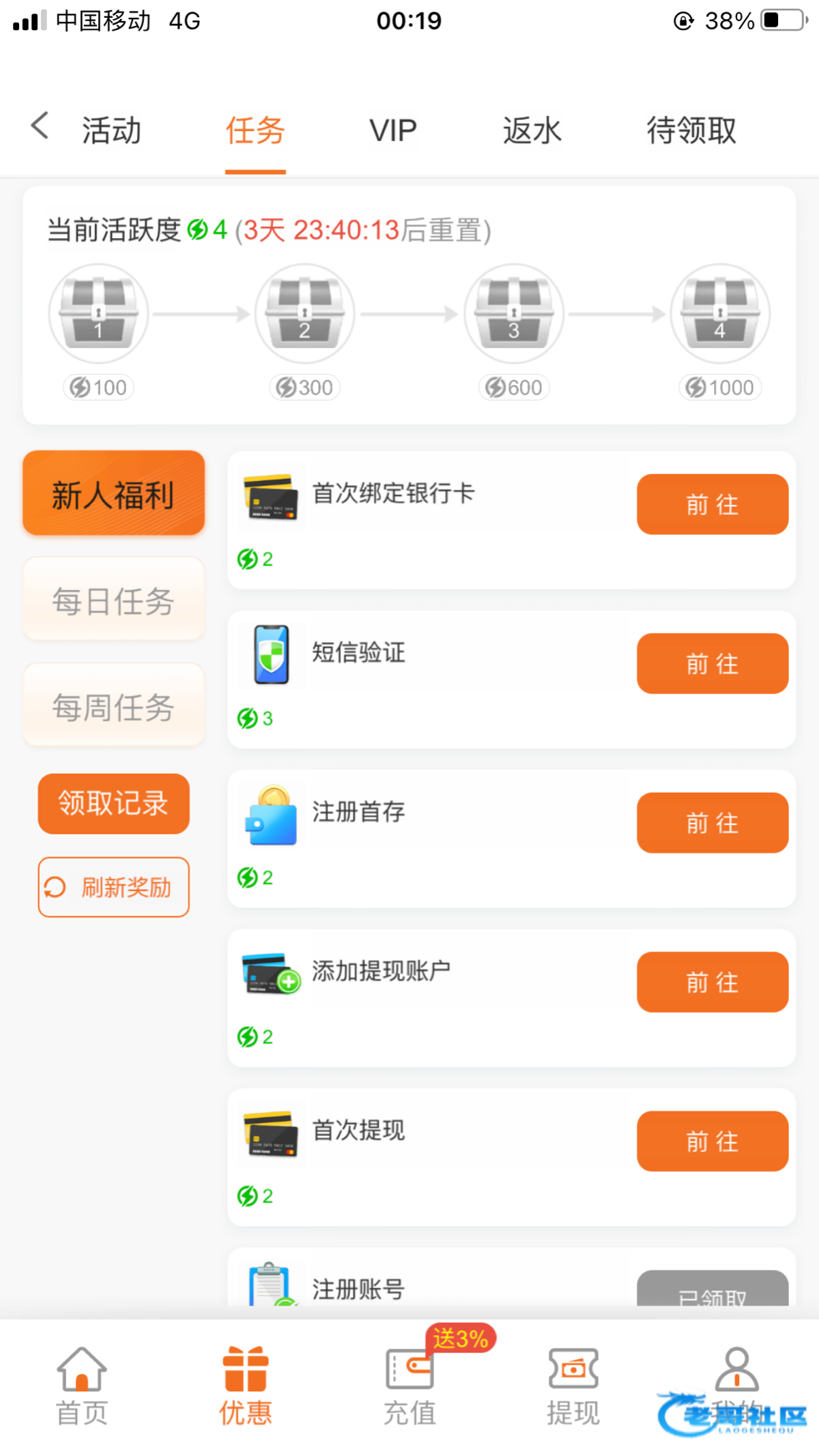
Task: Open the 提现 withdrawal tab
Action: coord(573,1386)
